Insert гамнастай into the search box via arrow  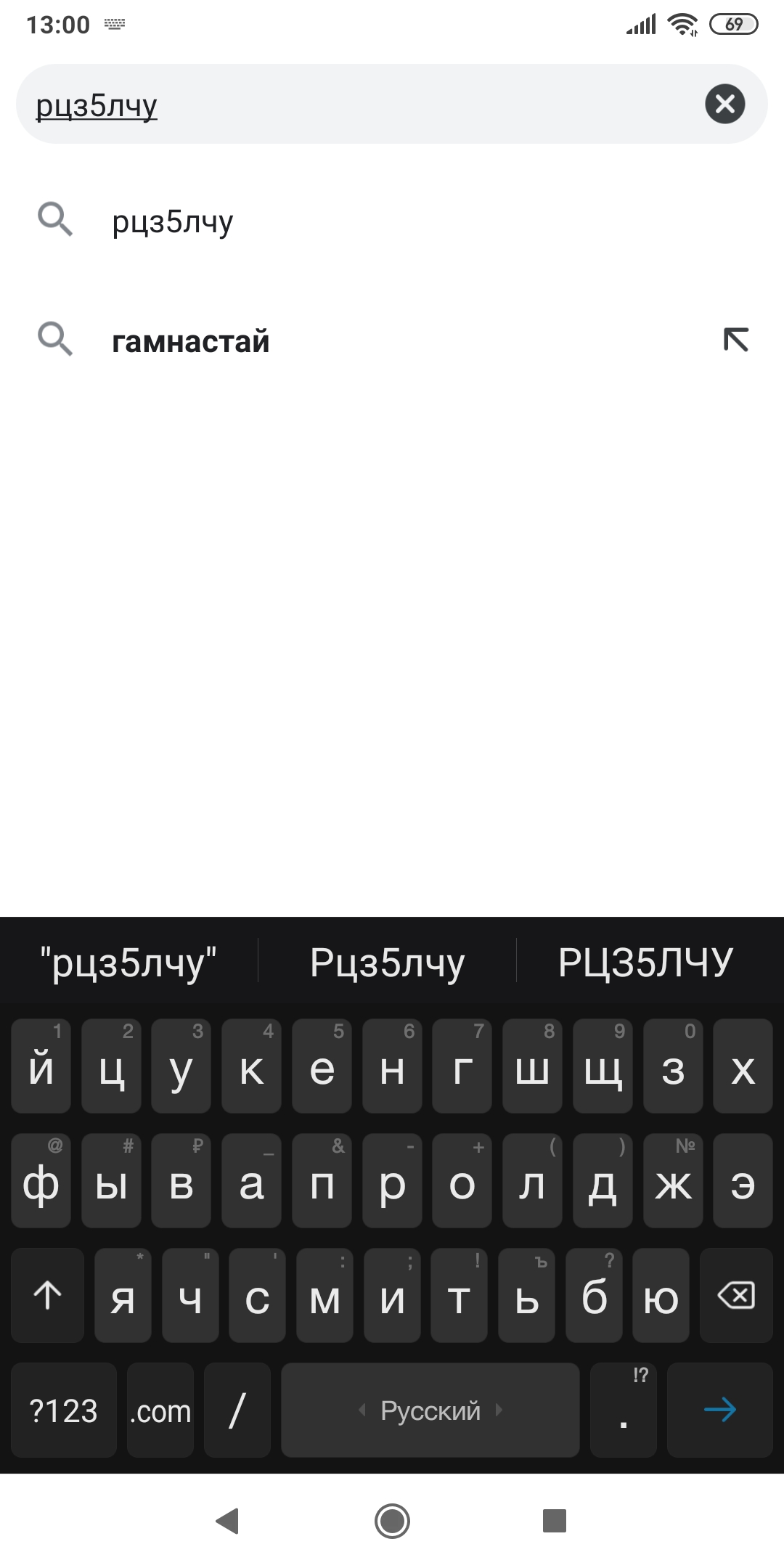(x=735, y=340)
